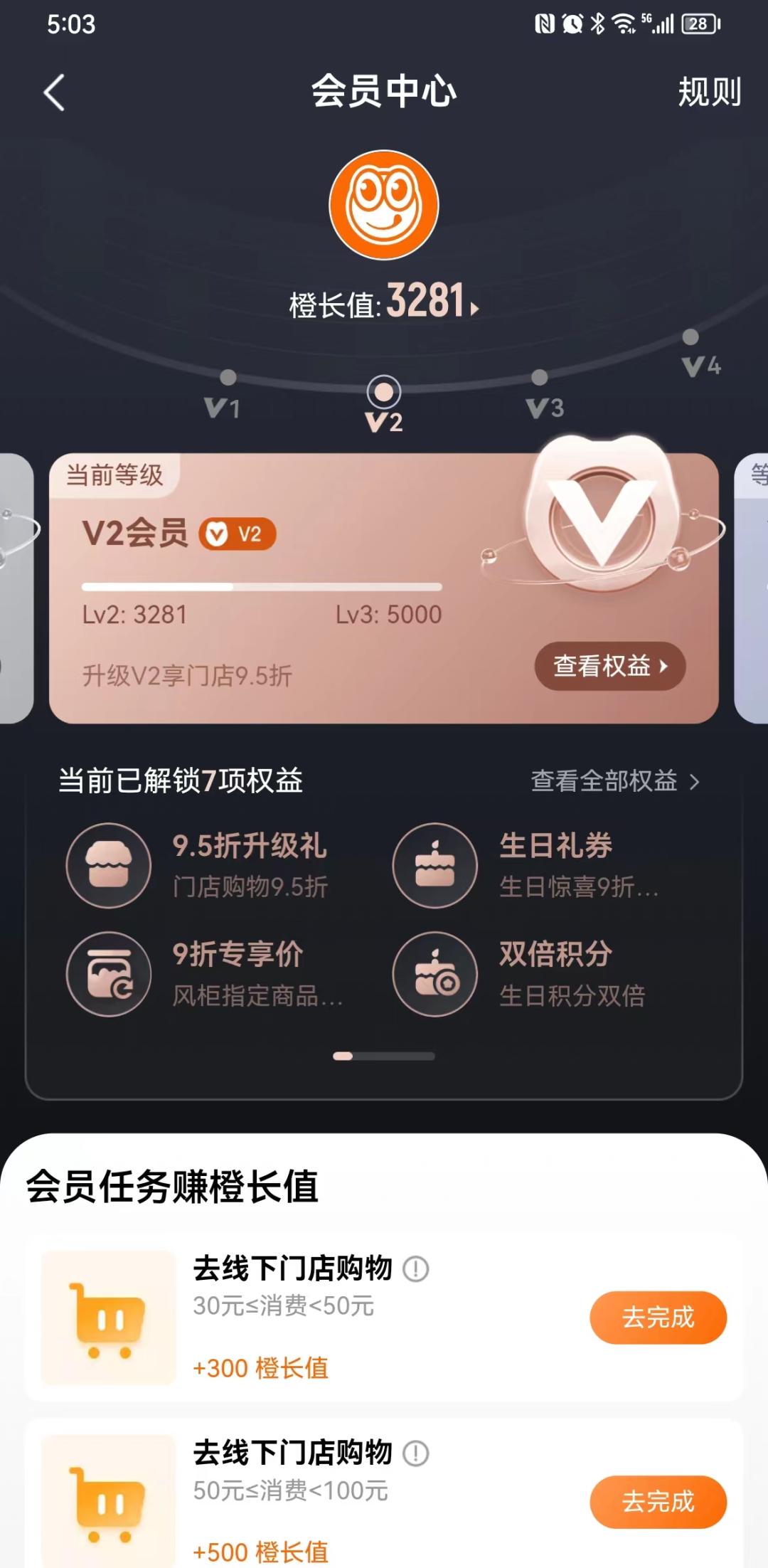Viewport: 768px width, 1568px height.
Task: Show info for the 30元≤消费<50元 task
Action: (416, 1268)
